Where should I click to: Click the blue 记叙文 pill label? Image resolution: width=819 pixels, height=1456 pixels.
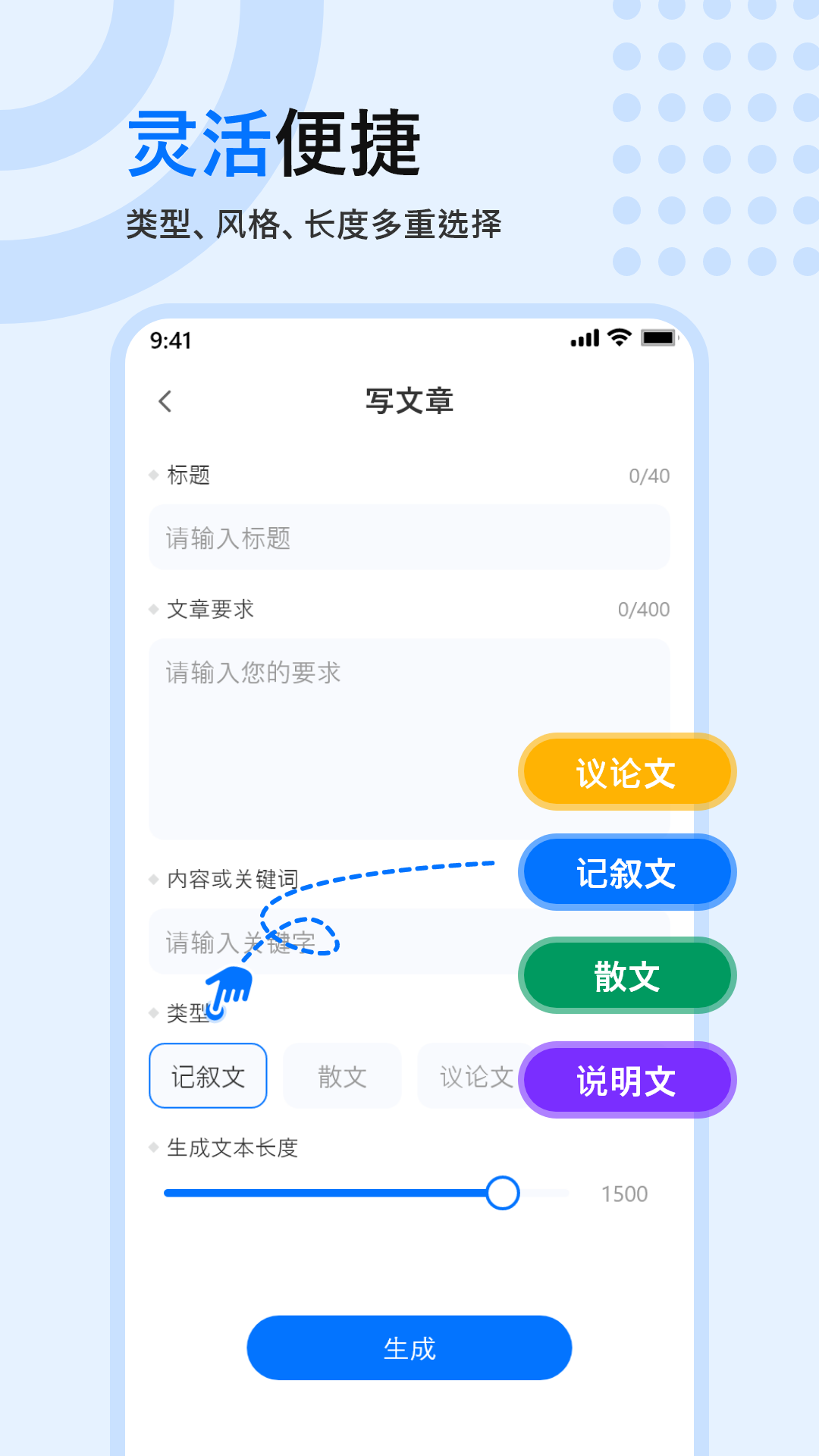[626, 872]
